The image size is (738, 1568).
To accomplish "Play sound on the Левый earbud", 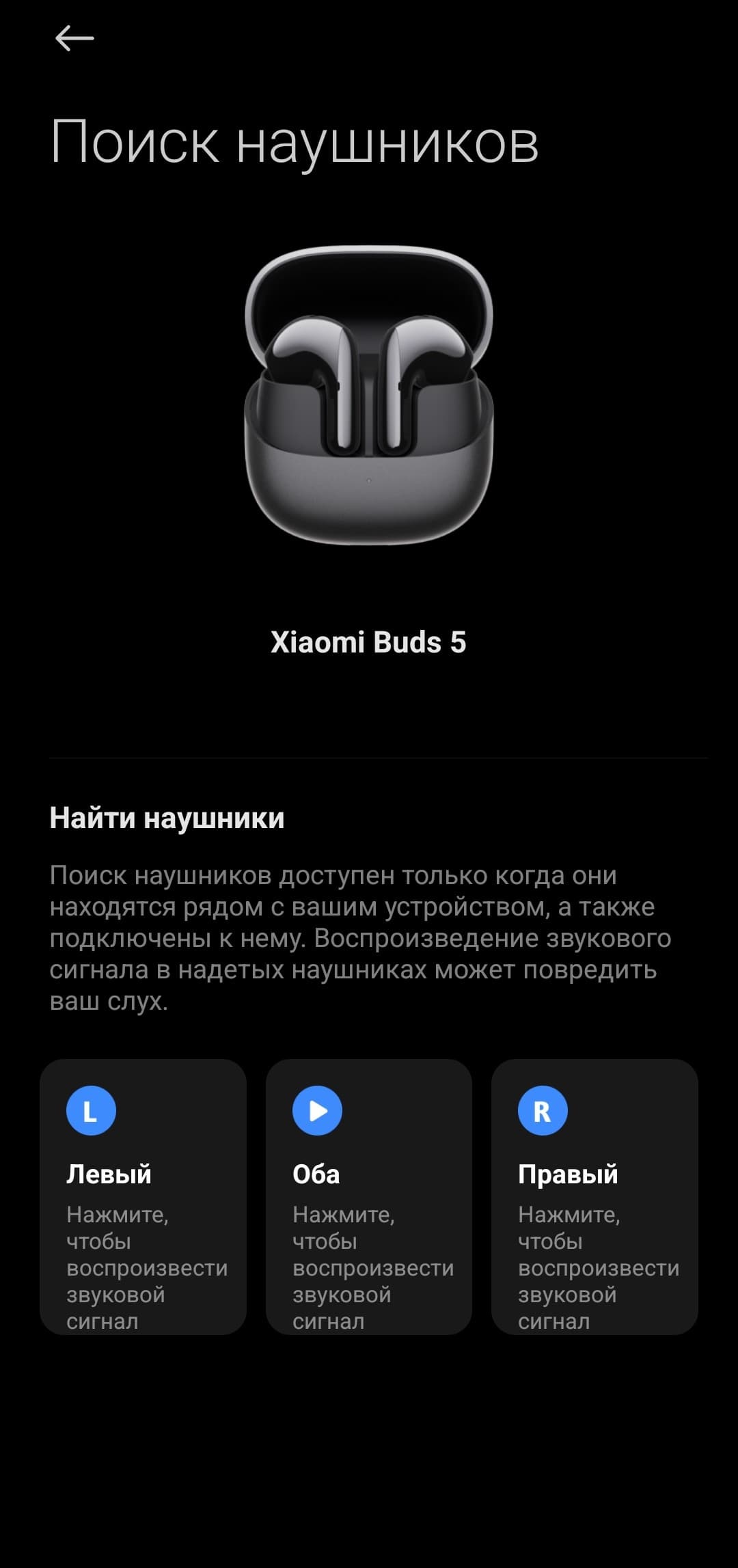I will pyautogui.click(x=143, y=1197).
